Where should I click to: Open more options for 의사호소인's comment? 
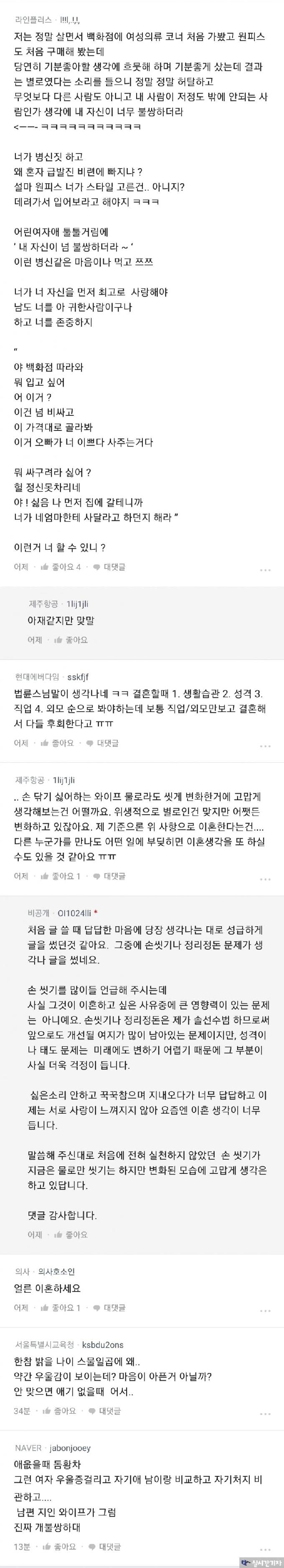(x=264, y=1311)
